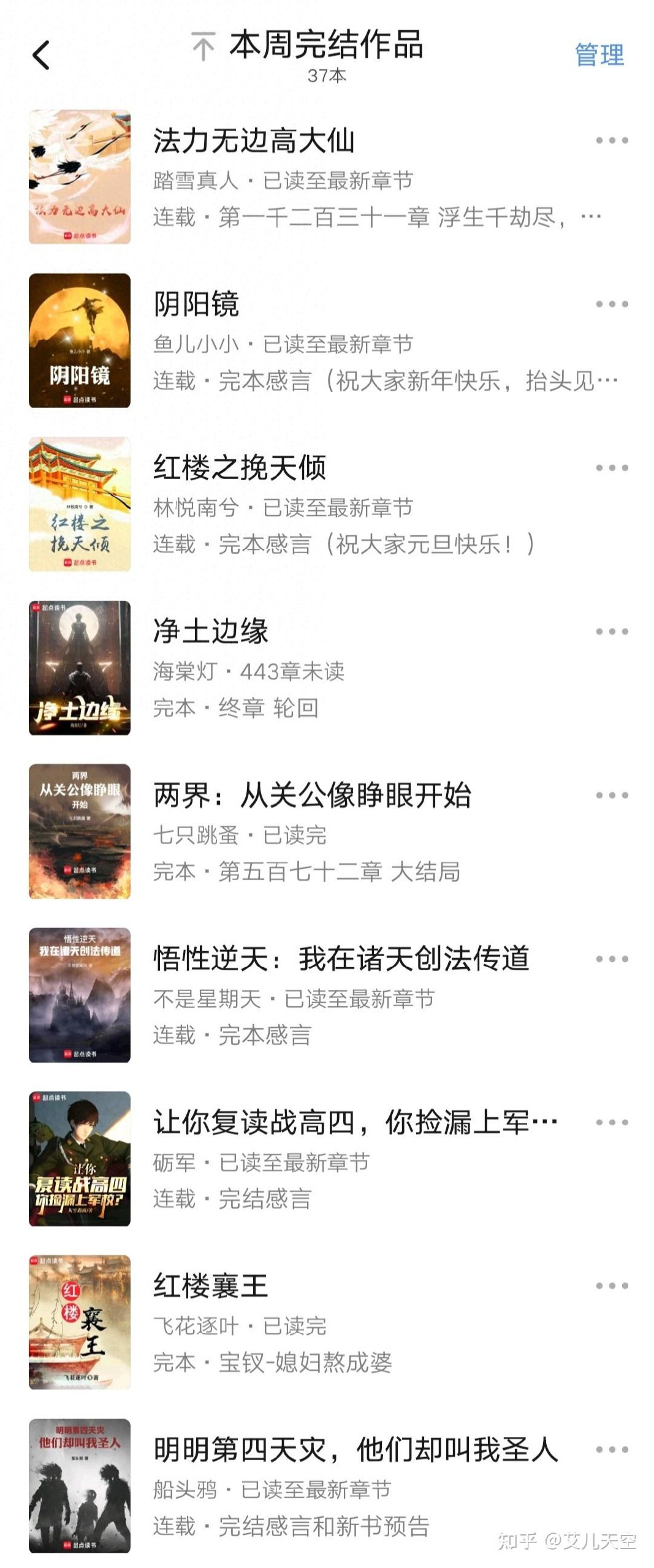Click the 法力无边高大仙 cover image
This screenshot has height=1568, width=654.
click(80, 177)
